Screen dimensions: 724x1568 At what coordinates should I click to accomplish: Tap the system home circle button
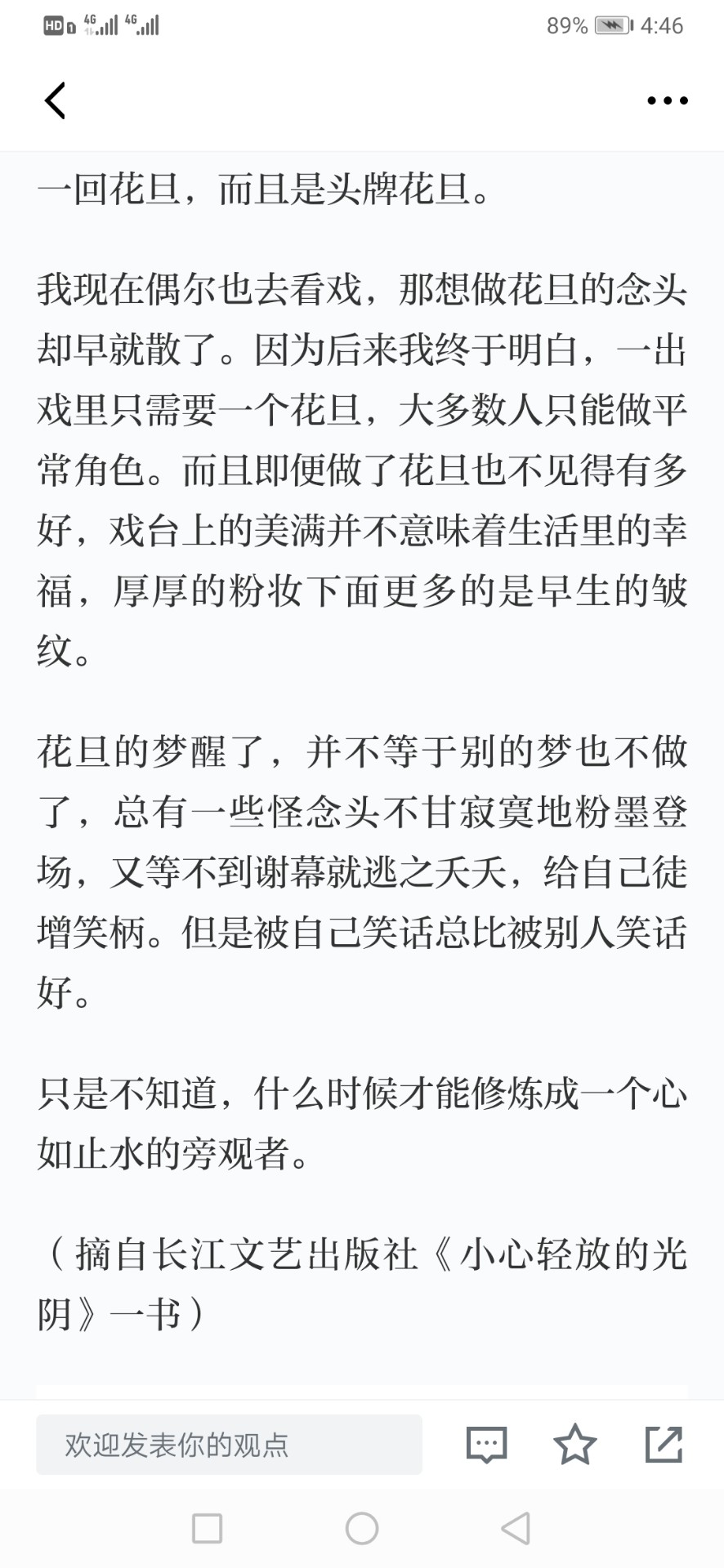coord(362,1528)
